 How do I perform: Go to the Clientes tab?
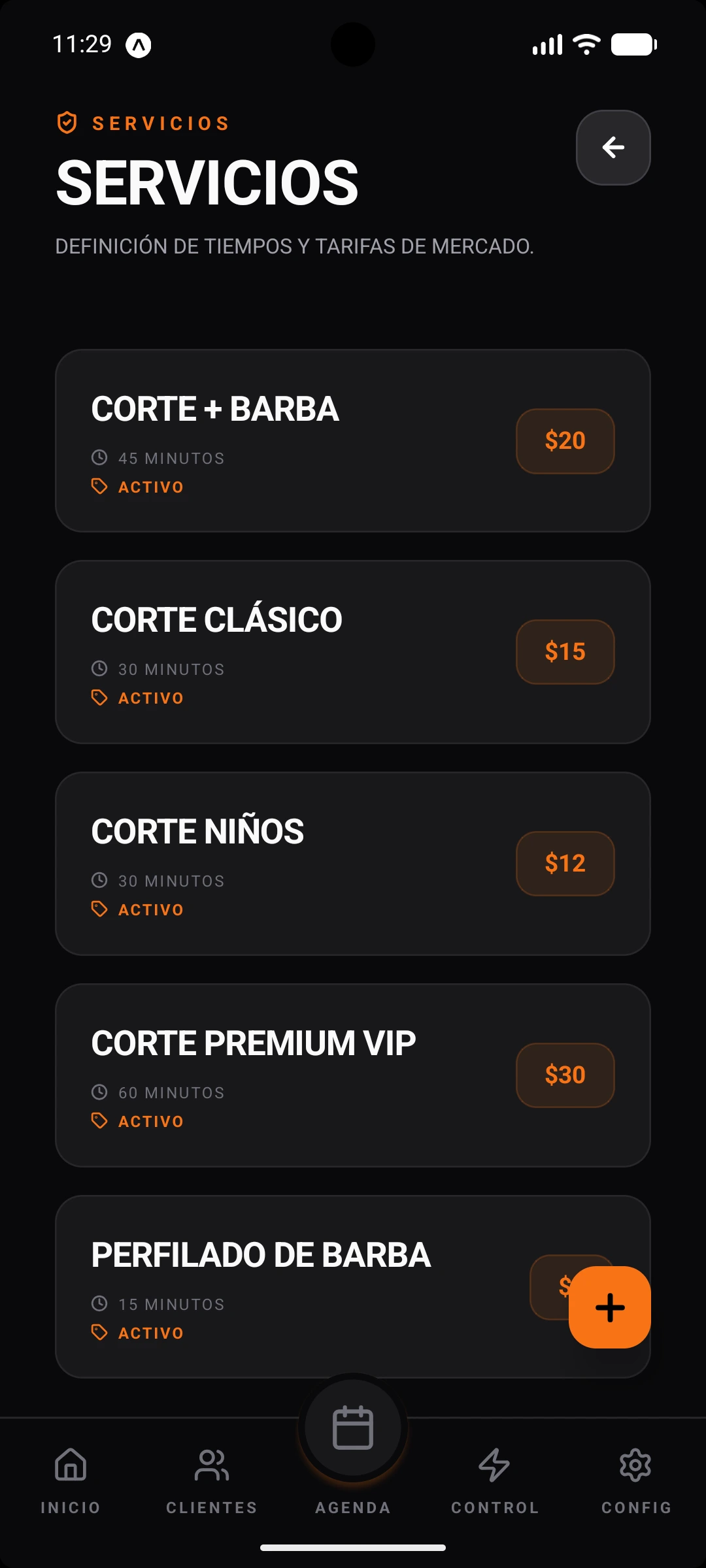[x=212, y=1480]
